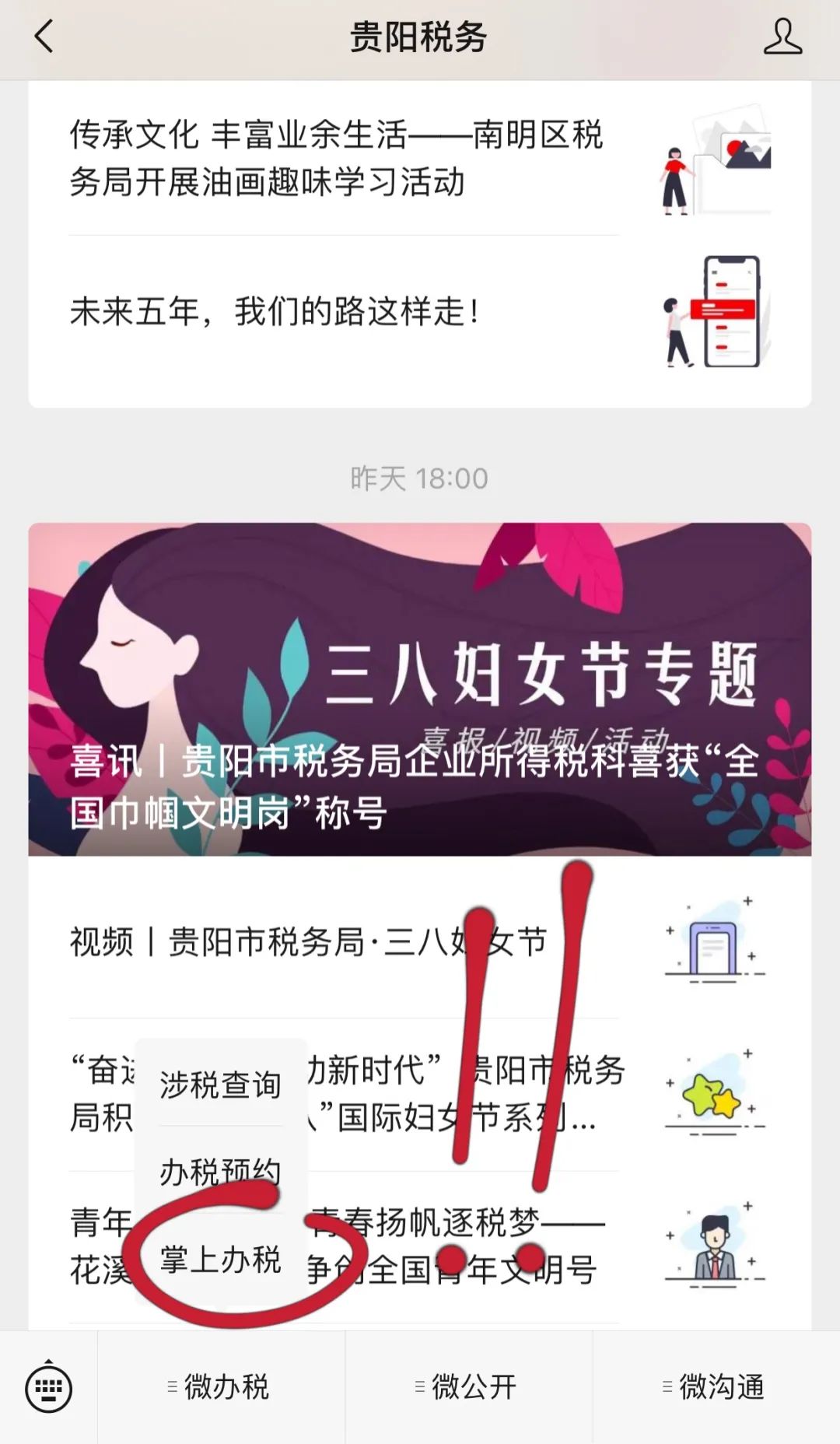Open the 三八妇女节专题 banner article

[420, 689]
